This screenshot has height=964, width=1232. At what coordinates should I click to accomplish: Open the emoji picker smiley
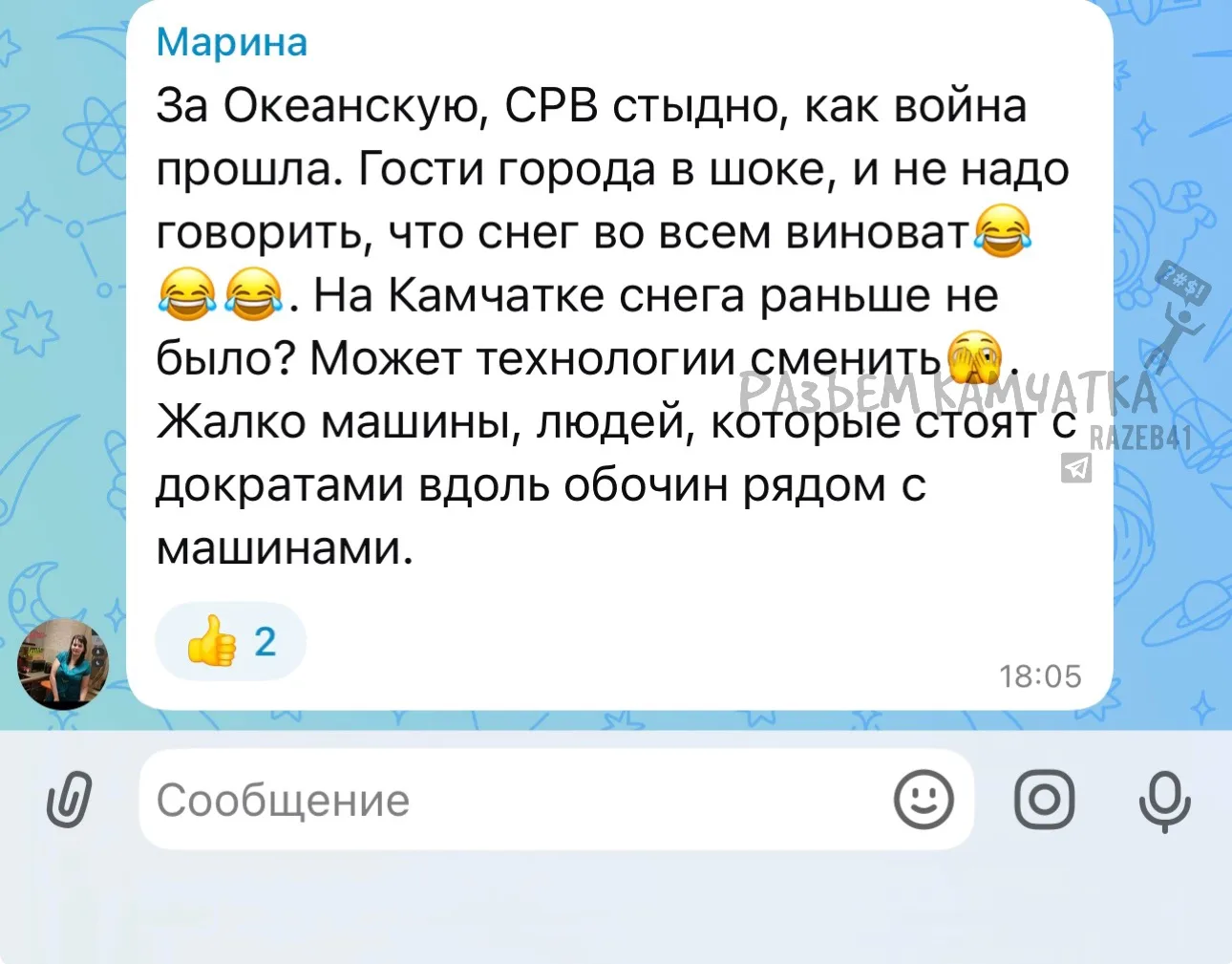pos(923,800)
